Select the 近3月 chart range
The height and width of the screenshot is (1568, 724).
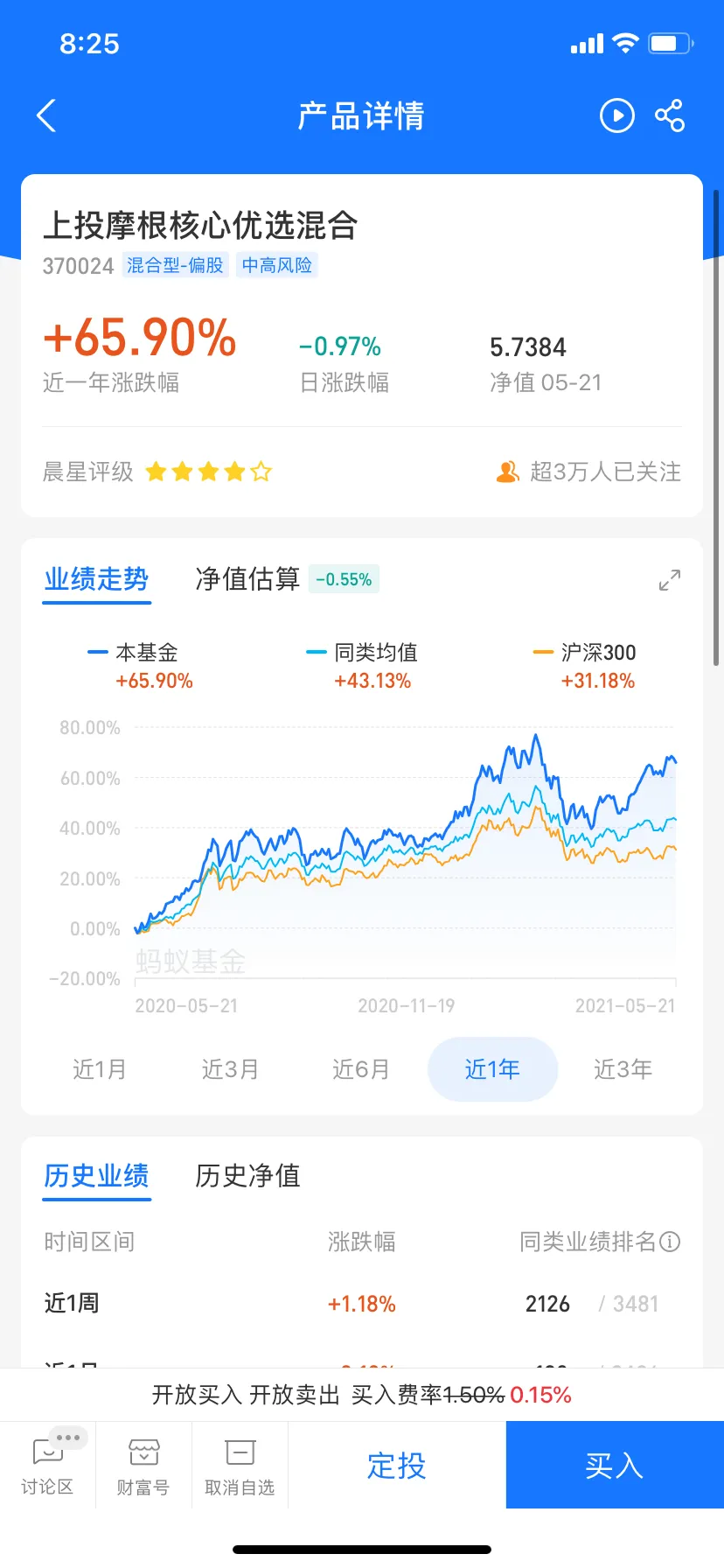230,1069
